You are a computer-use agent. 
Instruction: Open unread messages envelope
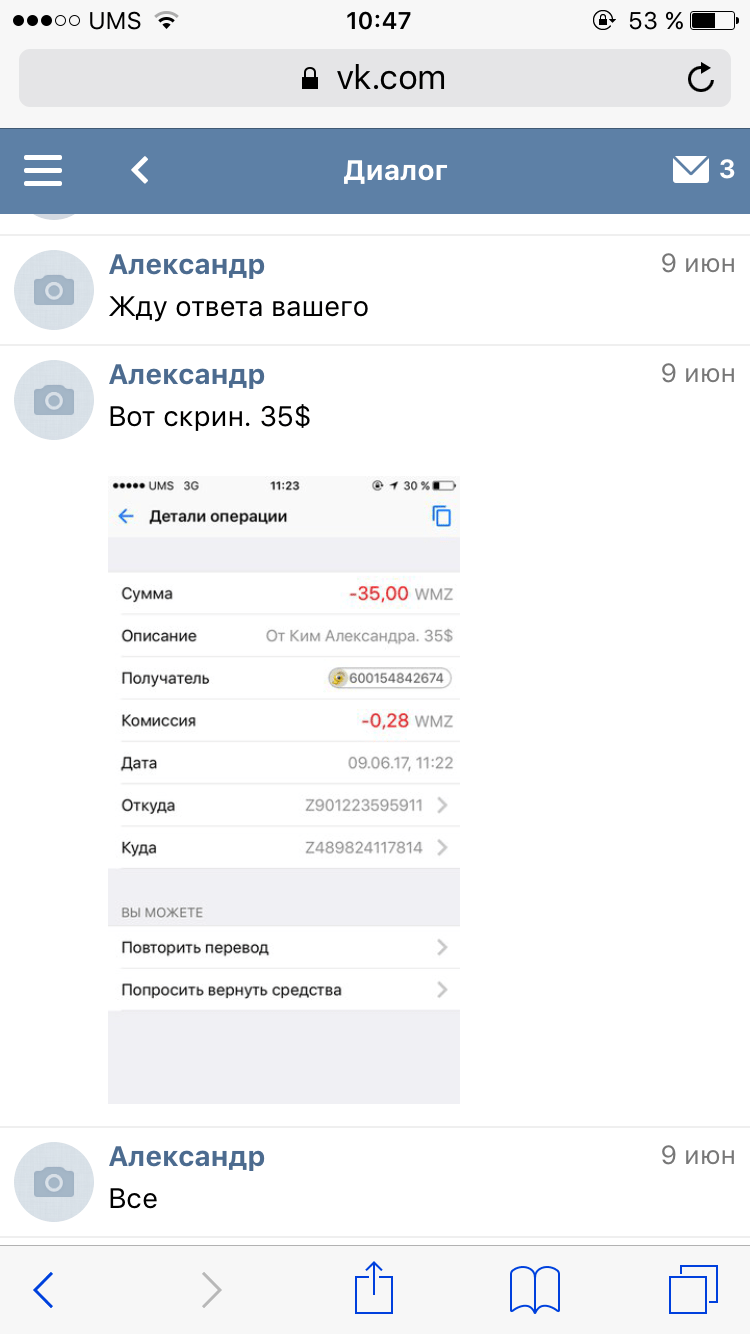[703, 170]
